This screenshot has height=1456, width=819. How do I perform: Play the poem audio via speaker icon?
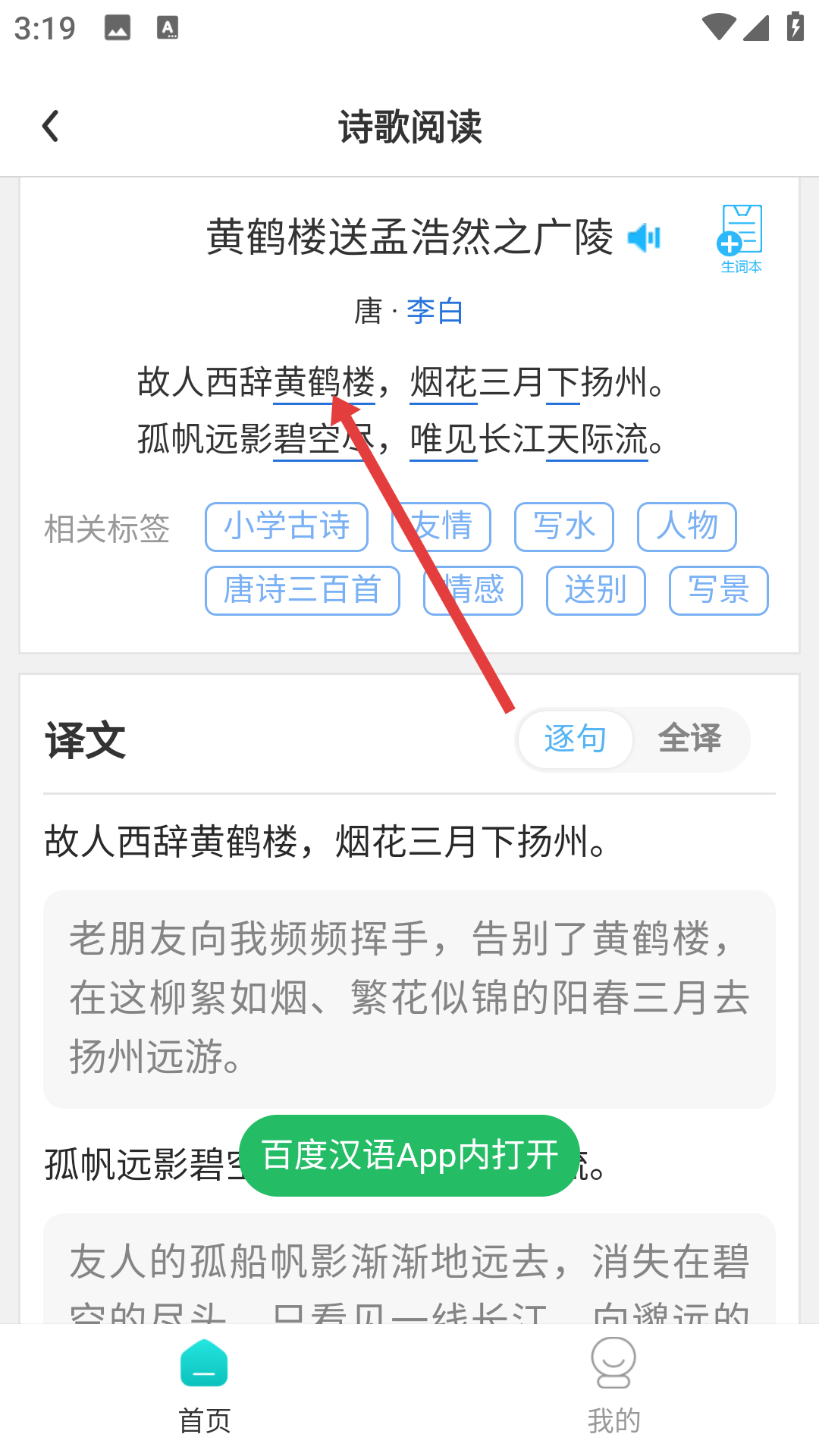click(x=645, y=238)
